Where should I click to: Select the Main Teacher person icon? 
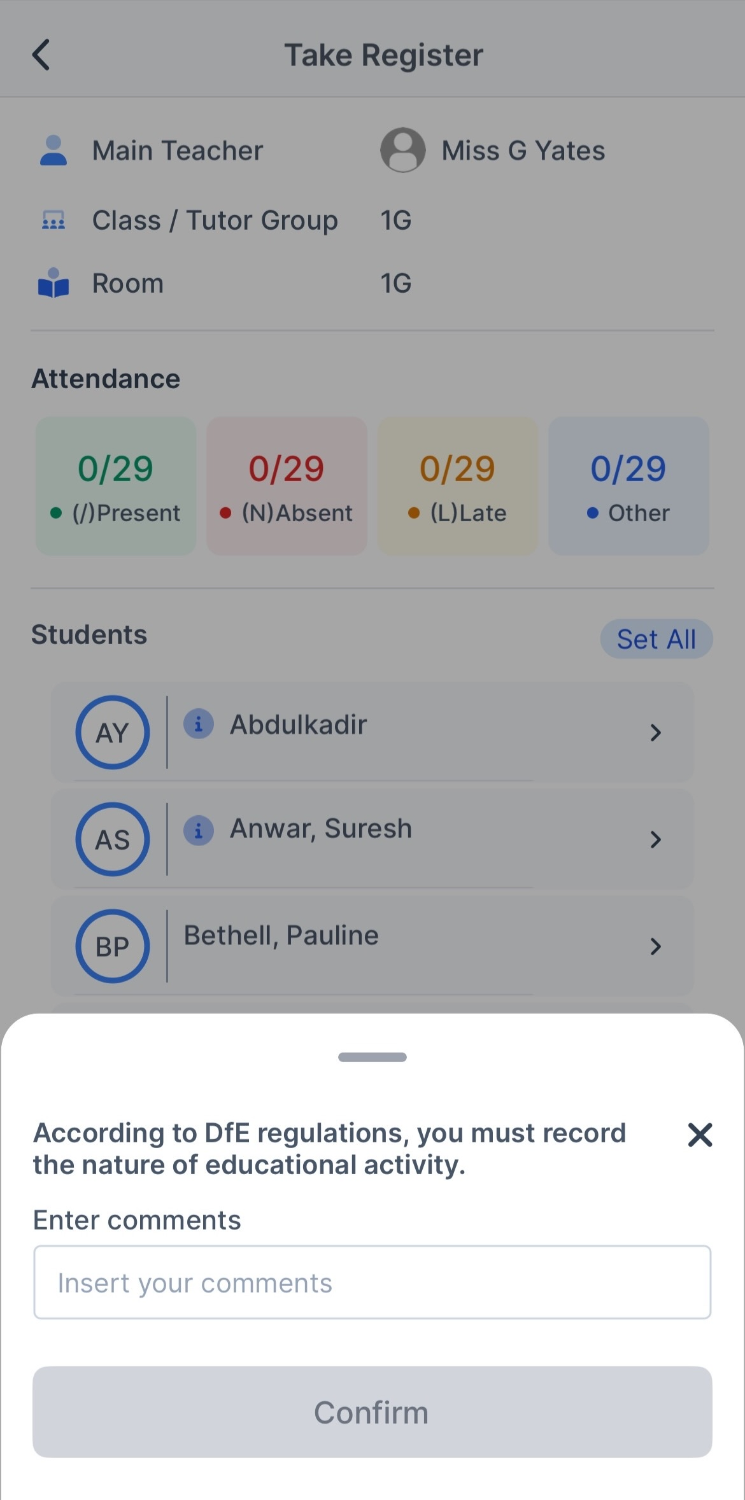[x=53, y=150]
